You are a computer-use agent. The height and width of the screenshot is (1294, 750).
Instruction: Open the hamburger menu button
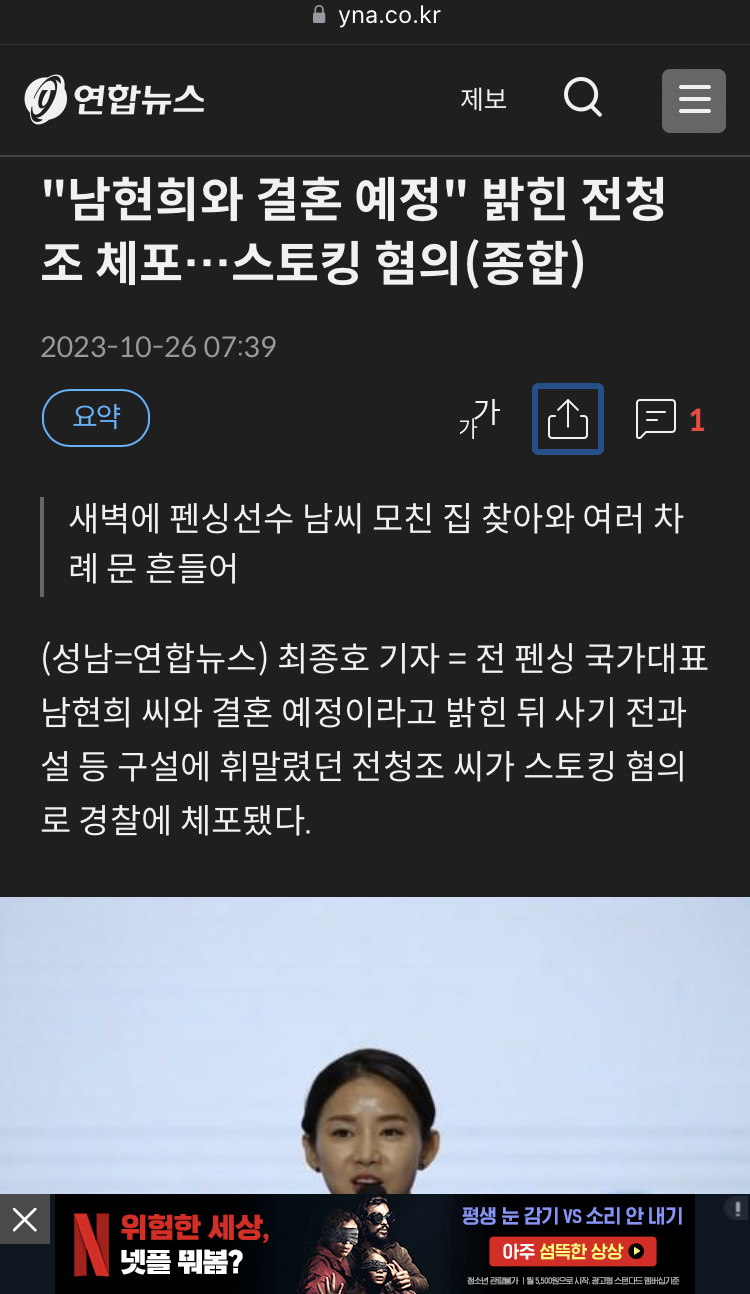[x=694, y=100]
